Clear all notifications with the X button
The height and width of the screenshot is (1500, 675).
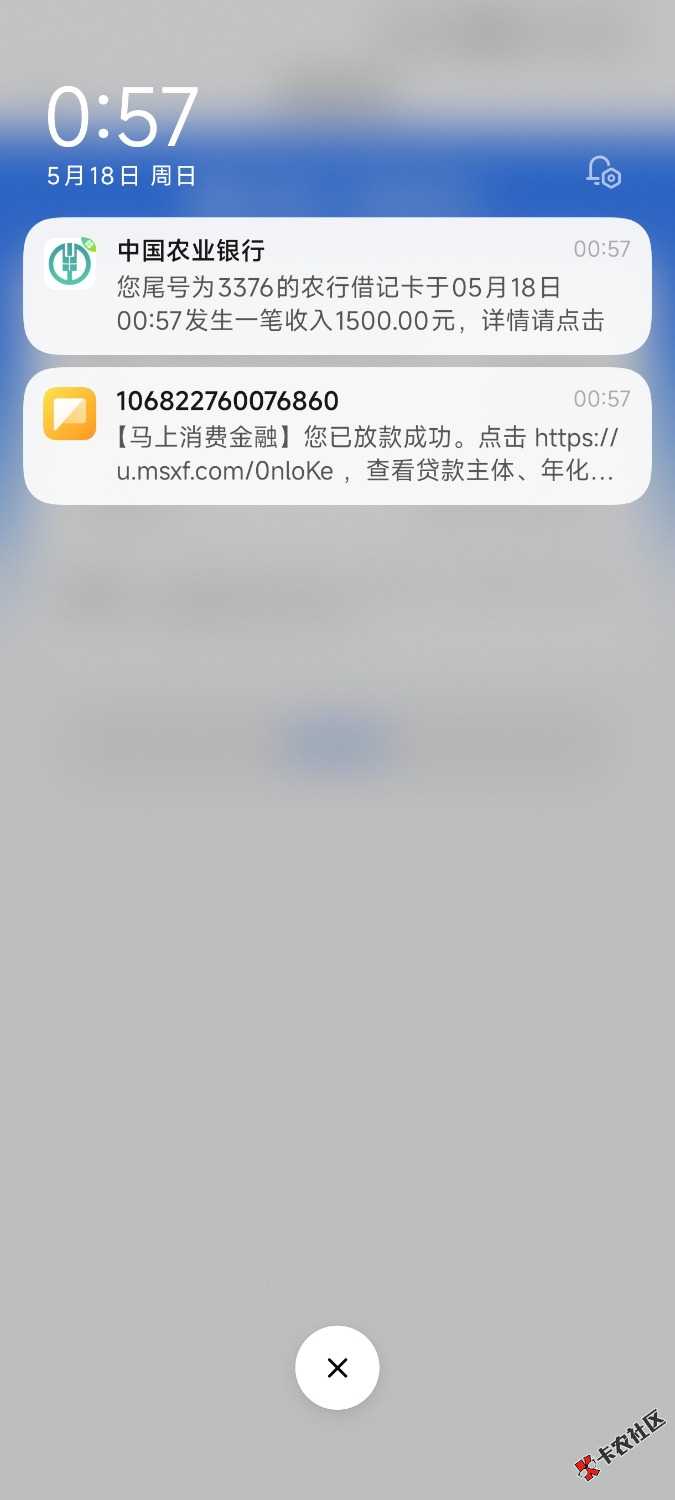337,1368
